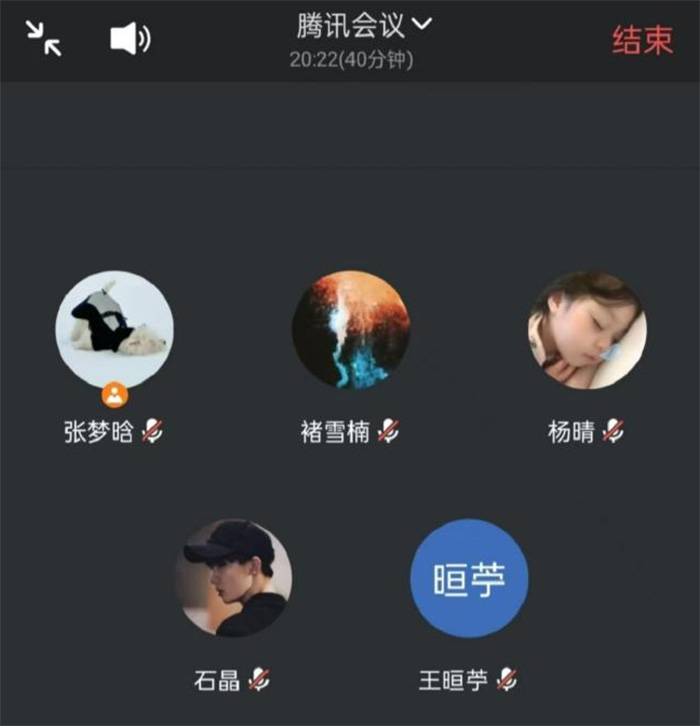Viewport: 700px width, 726px height.
Task: Select participant 褚雪楠's avatar
Action: click(350, 330)
